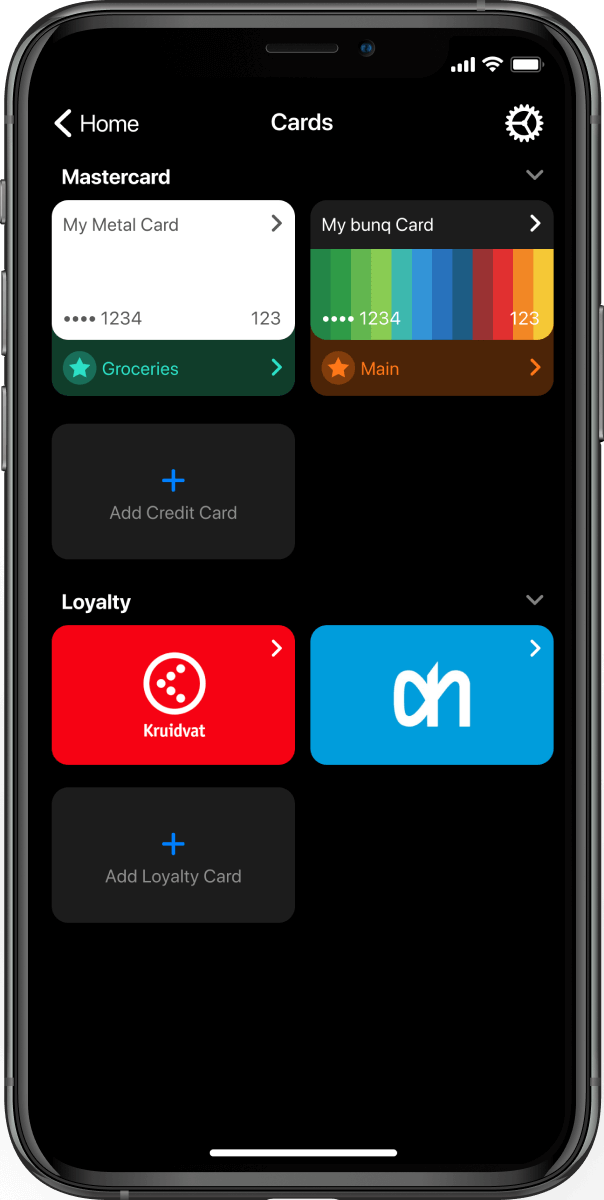The image size is (604, 1200).
Task: Open the Albert Heijn loyalty card
Action: click(431, 695)
